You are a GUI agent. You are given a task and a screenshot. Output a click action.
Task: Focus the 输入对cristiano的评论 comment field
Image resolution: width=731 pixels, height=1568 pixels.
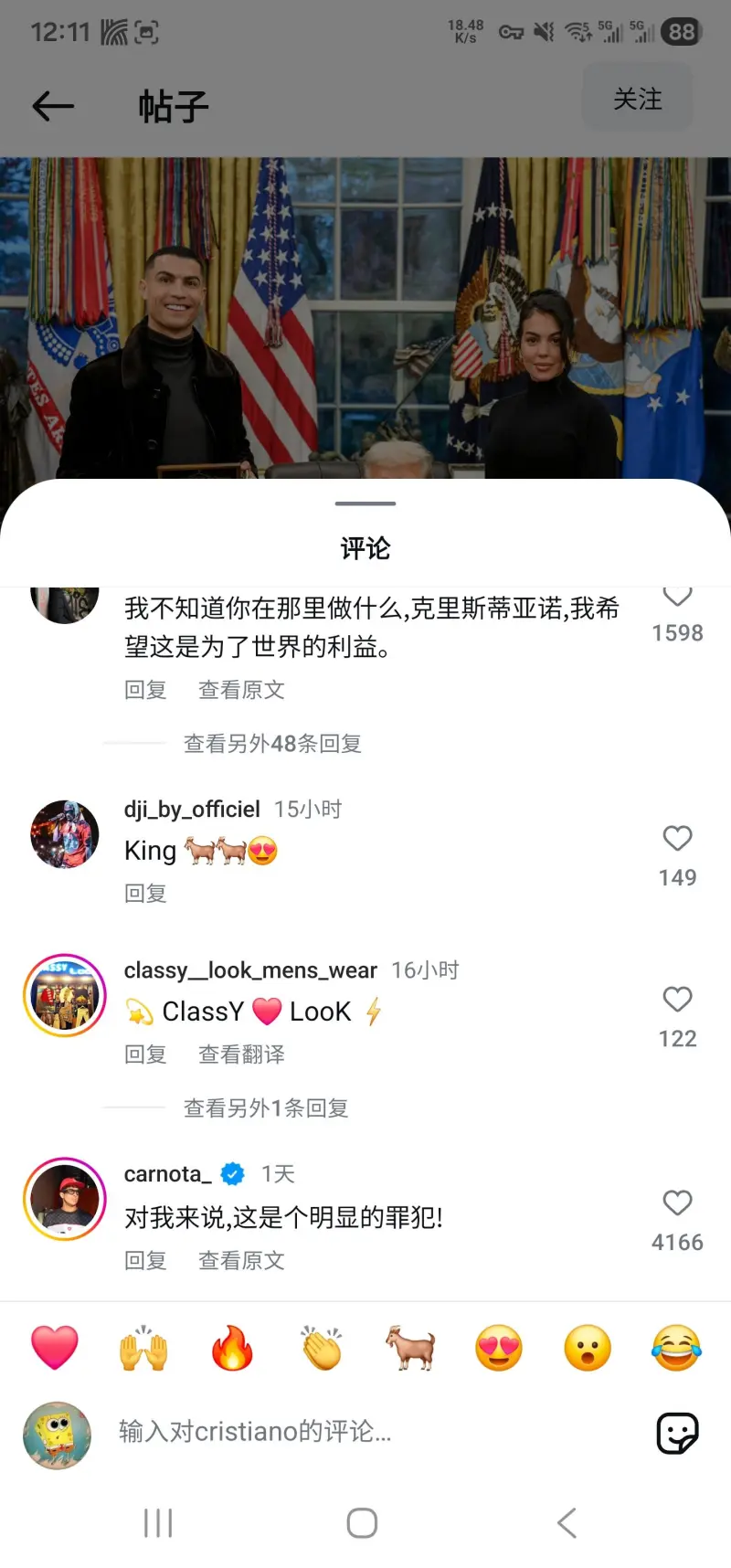[365, 1432]
